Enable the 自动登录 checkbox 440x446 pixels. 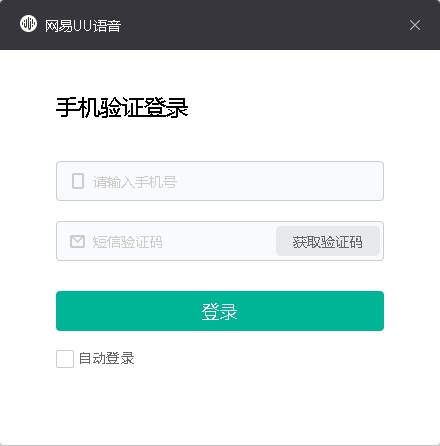point(65,359)
